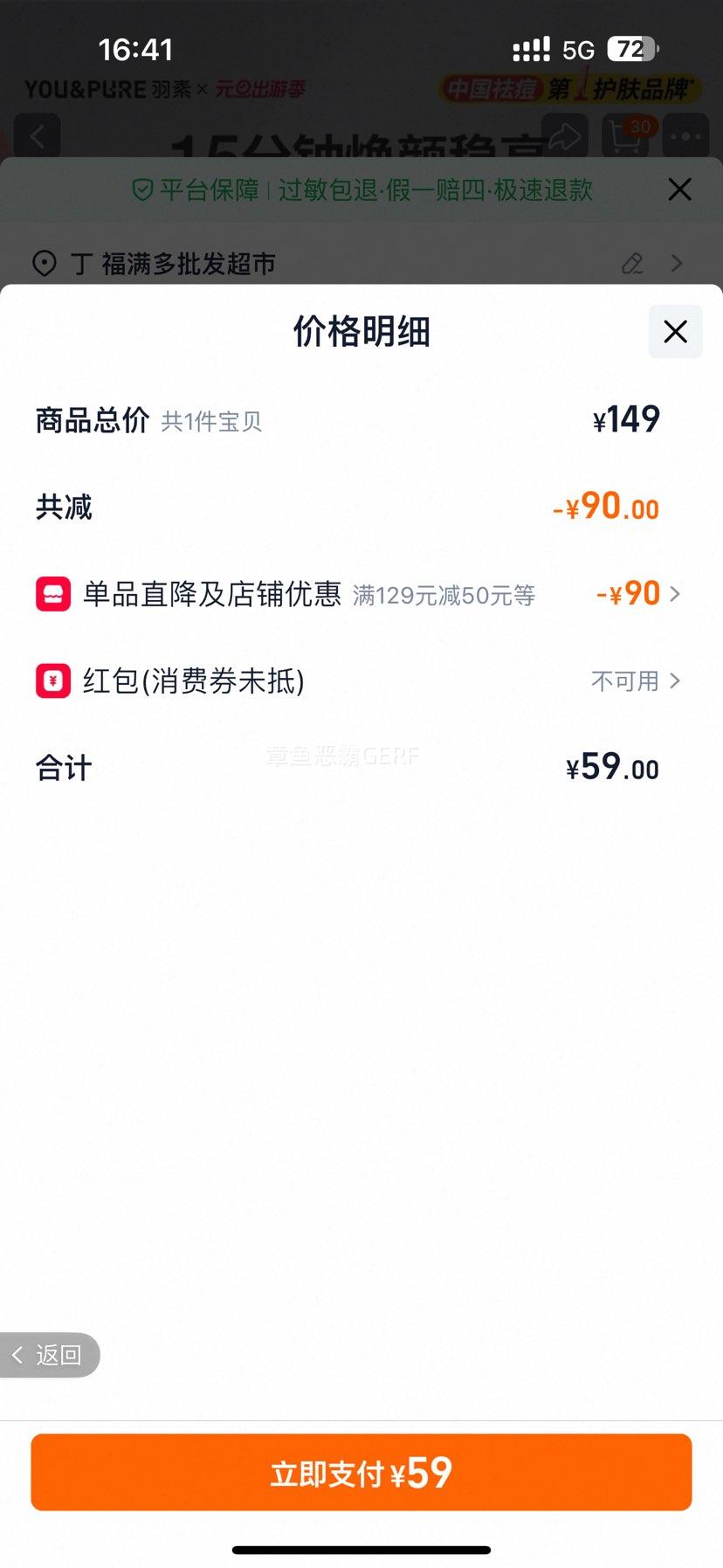Click the YOU&PURE brand logo
The image size is (723, 1568).
point(84,90)
